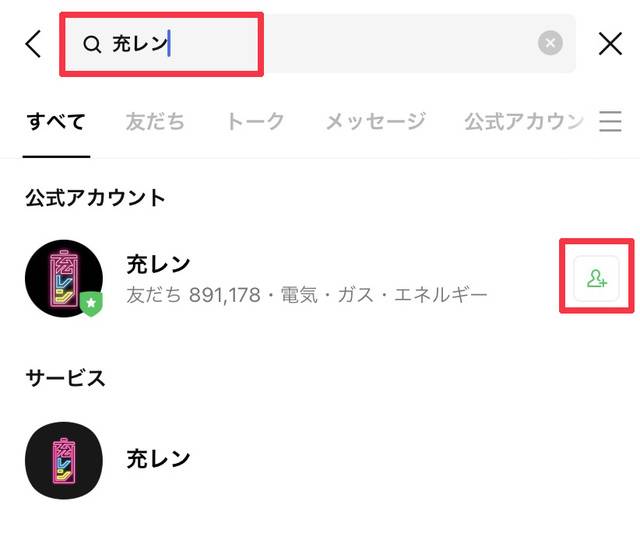Viewport: 640px width, 540px height.
Task: Open 充レン under サービス
Action: coord(158,460)
